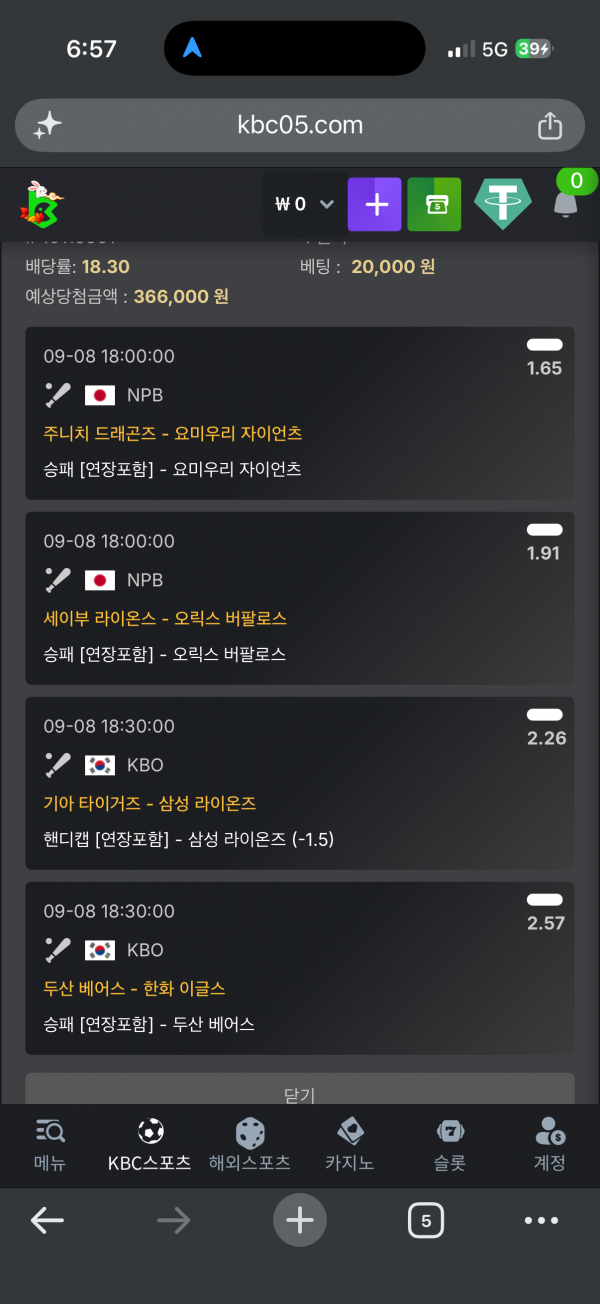Tap the kbc05.com address bar
The width and height of the screenshot is (600, 1304).
[x=300, y=125]
